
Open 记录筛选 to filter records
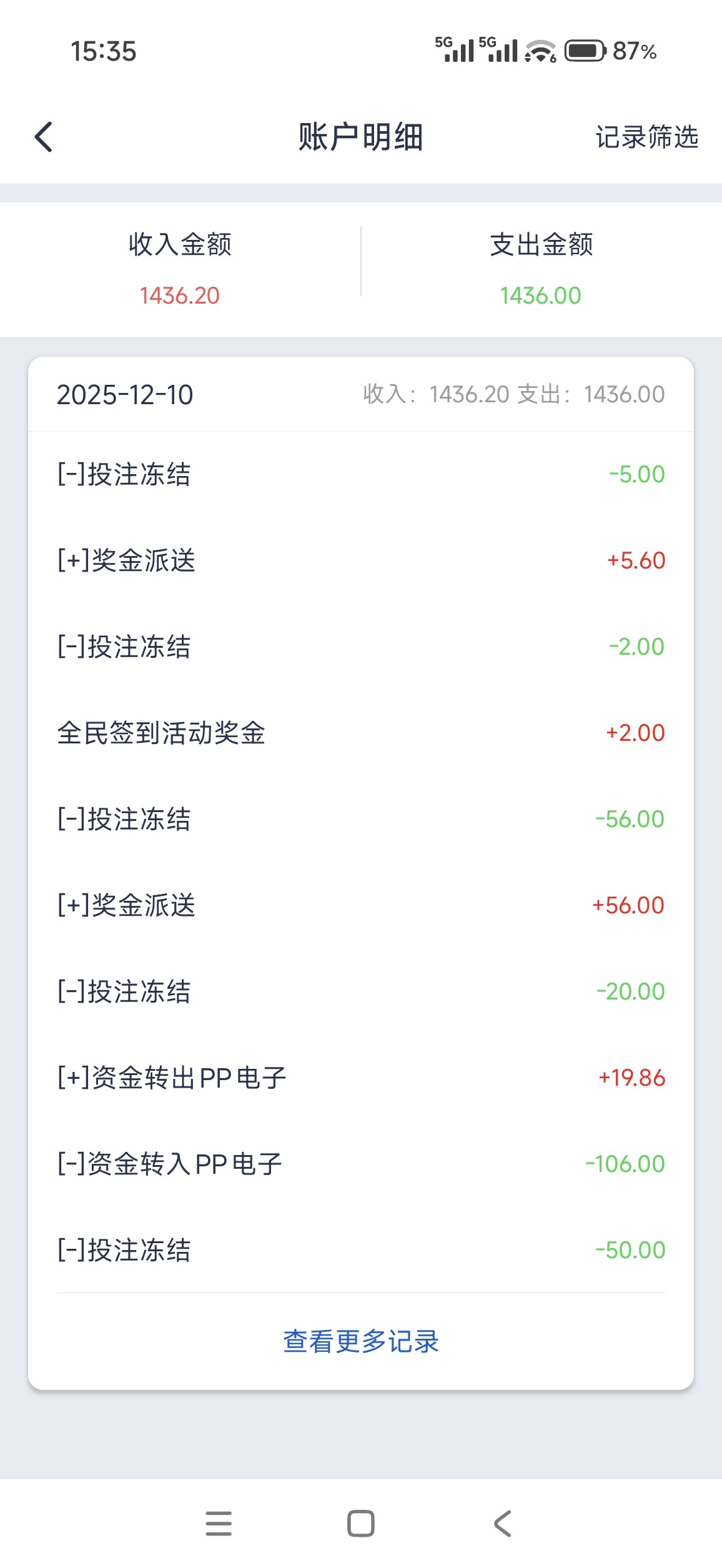point(646,137)
